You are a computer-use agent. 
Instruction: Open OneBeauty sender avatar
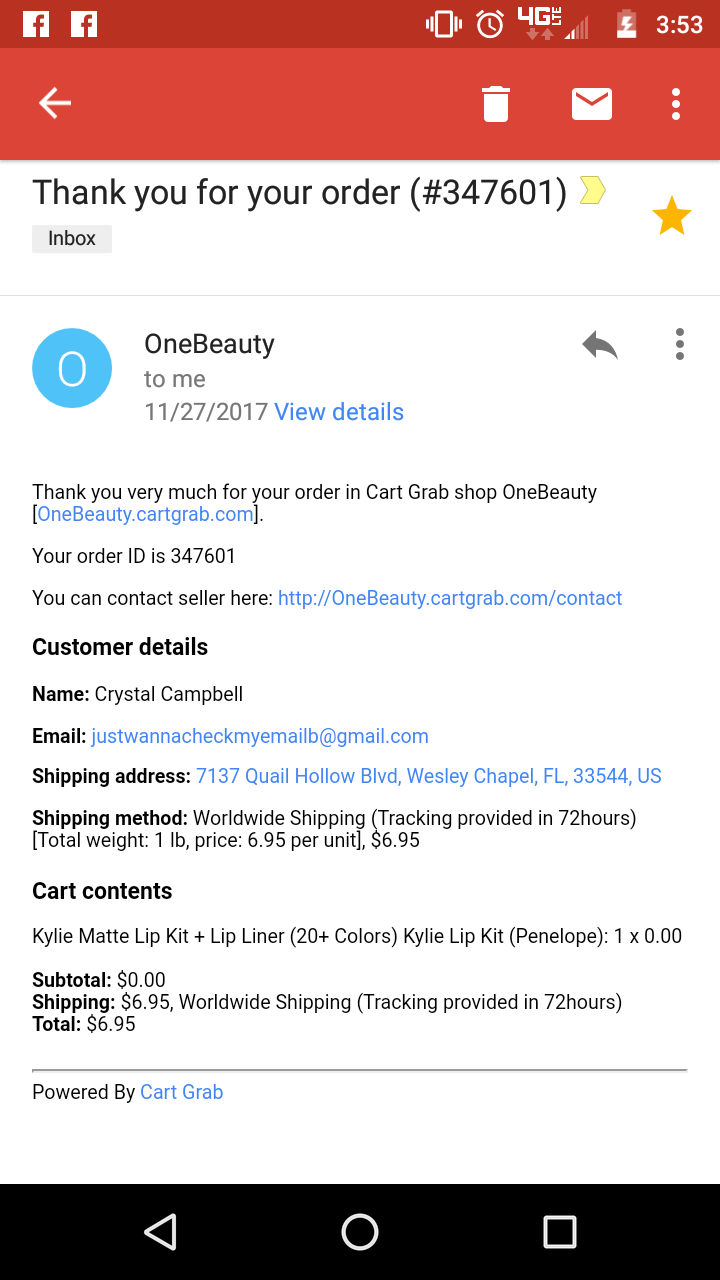point(72,368)
